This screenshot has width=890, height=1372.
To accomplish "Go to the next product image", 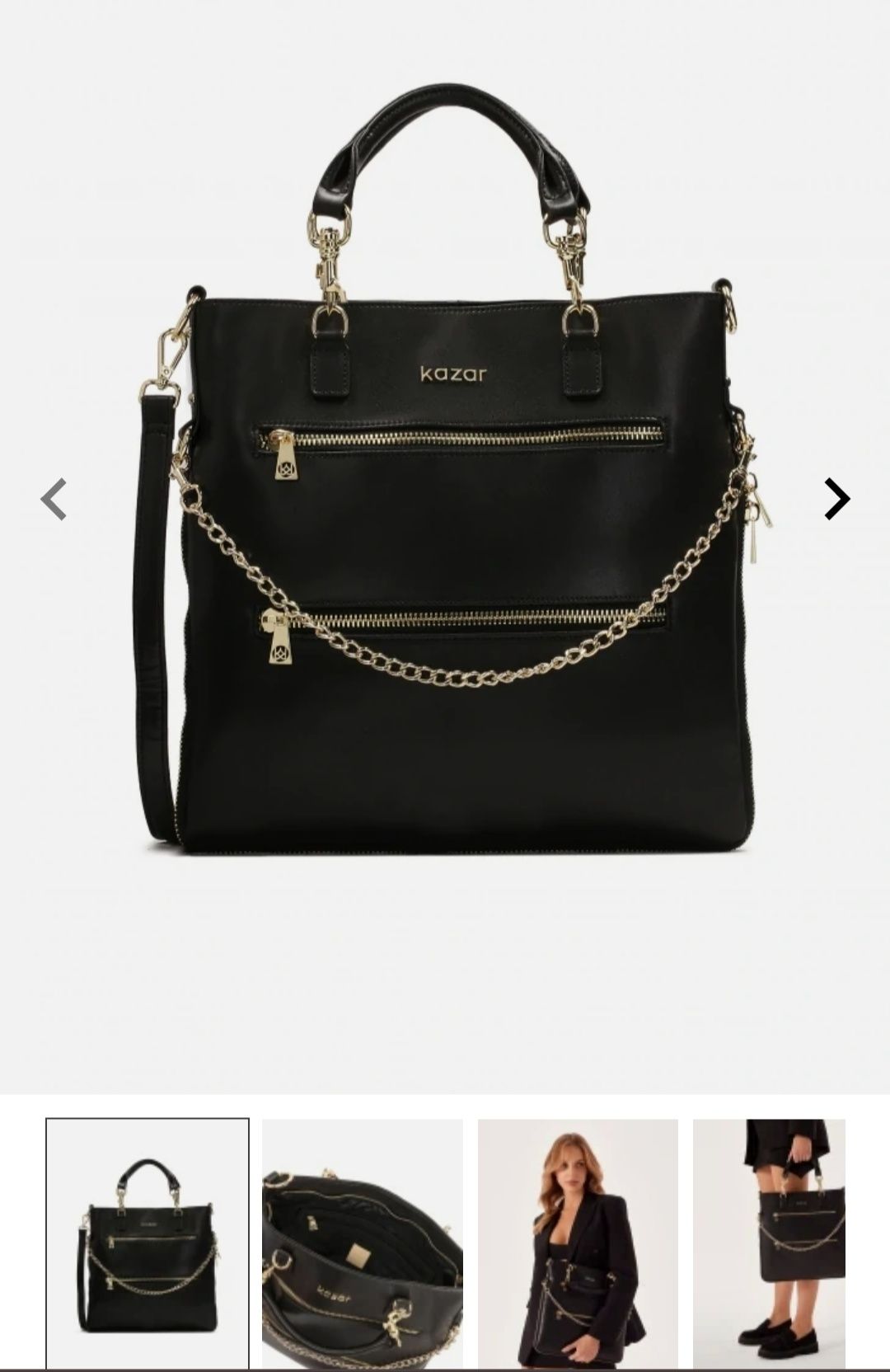I will pos(836,500).
